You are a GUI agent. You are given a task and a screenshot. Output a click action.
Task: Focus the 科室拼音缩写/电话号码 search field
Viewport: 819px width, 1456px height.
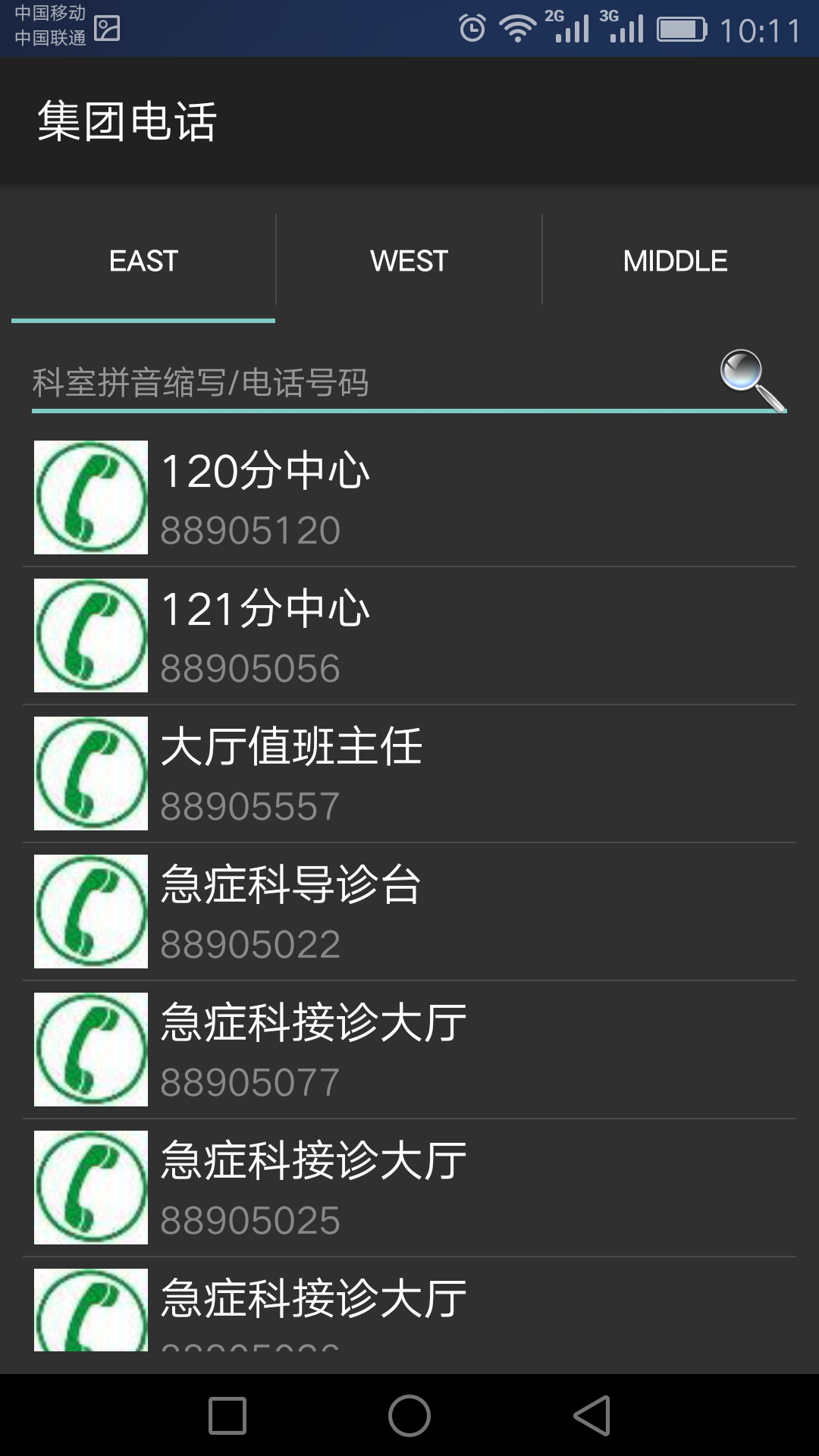pyautogui.click(x=364, y=382)
